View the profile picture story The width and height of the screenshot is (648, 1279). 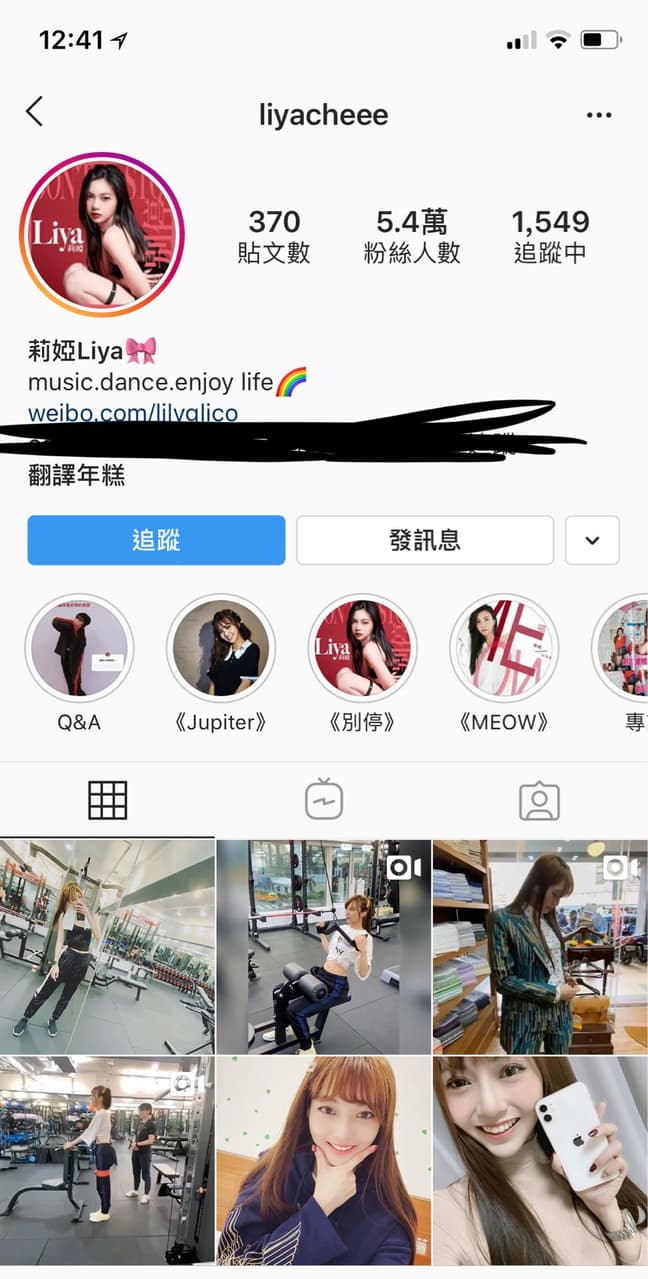pos(102,235)
